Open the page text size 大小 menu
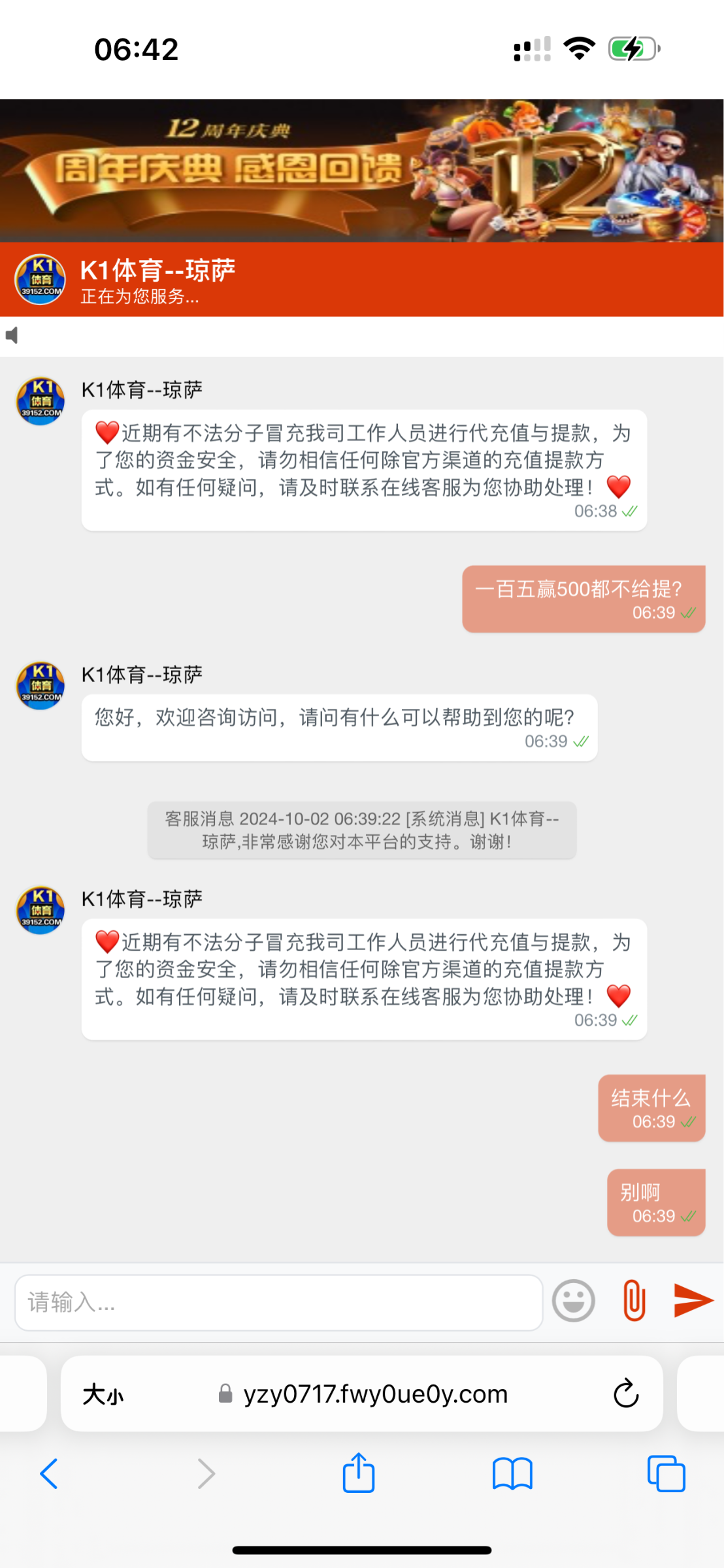The image size is (724, 1568). click(x=103, y=1394)
